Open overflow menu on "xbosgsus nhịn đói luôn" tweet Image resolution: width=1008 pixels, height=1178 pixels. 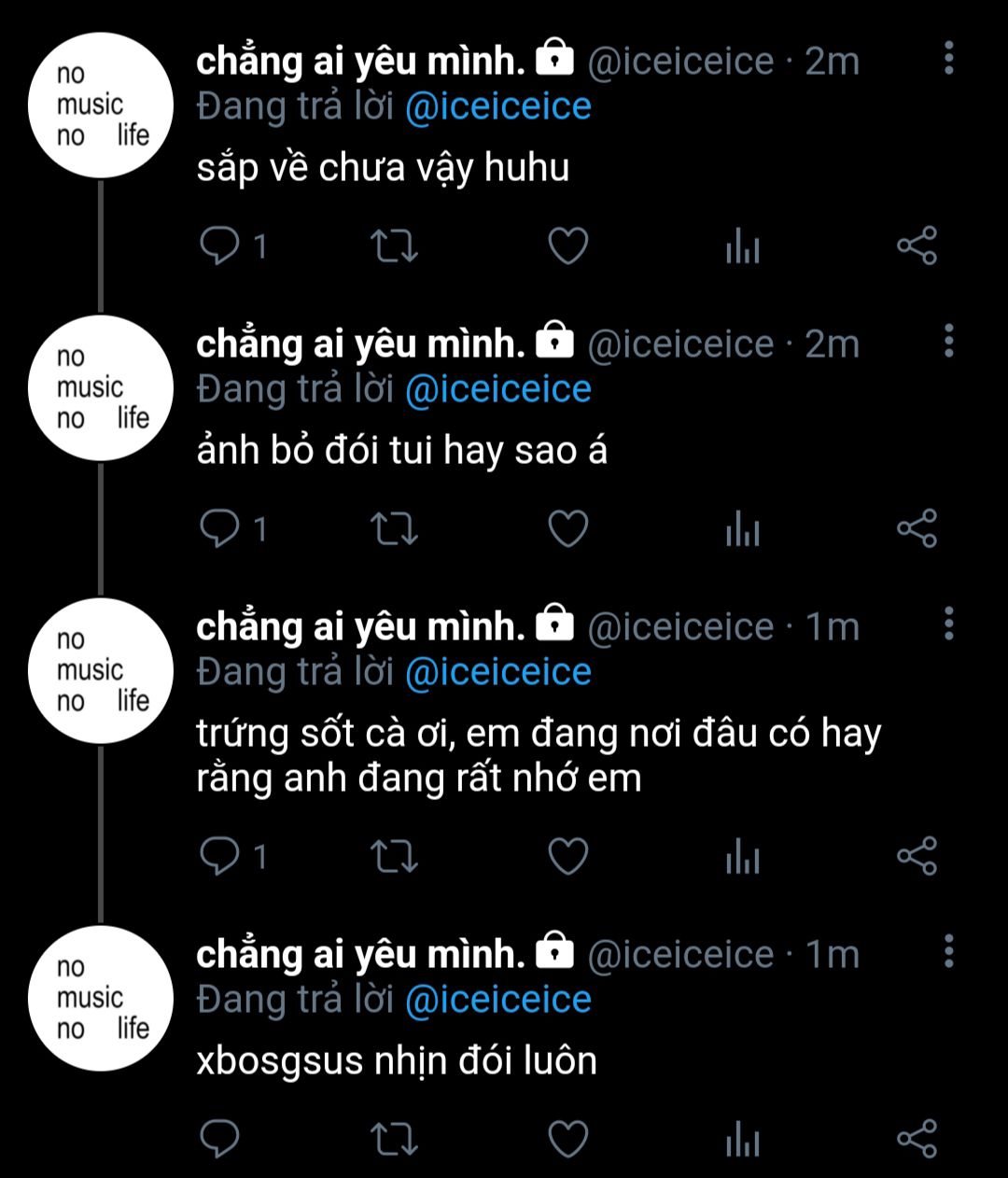tap(949, 950)
